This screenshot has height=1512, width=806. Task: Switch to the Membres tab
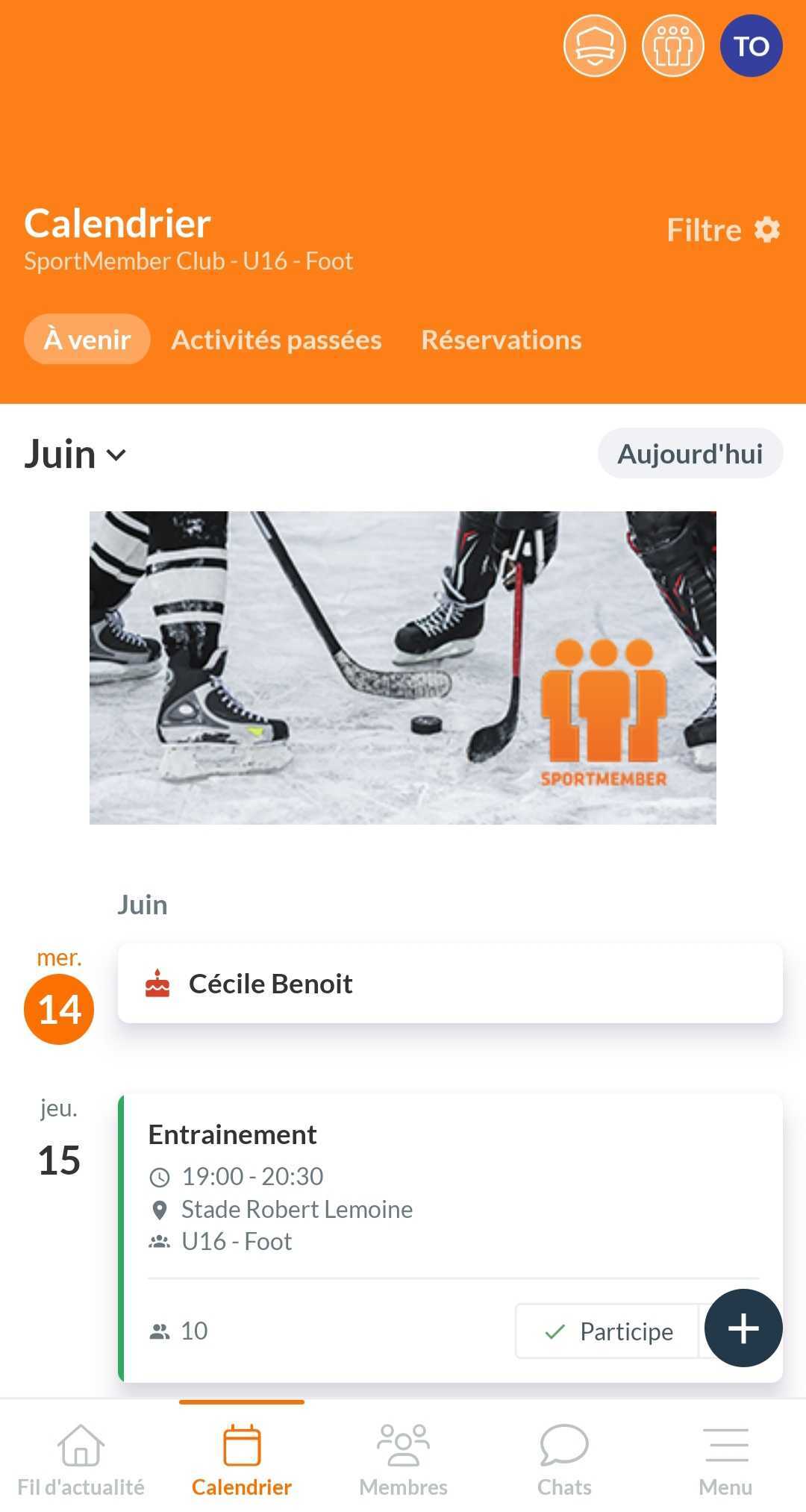[x=403, y=1460]
